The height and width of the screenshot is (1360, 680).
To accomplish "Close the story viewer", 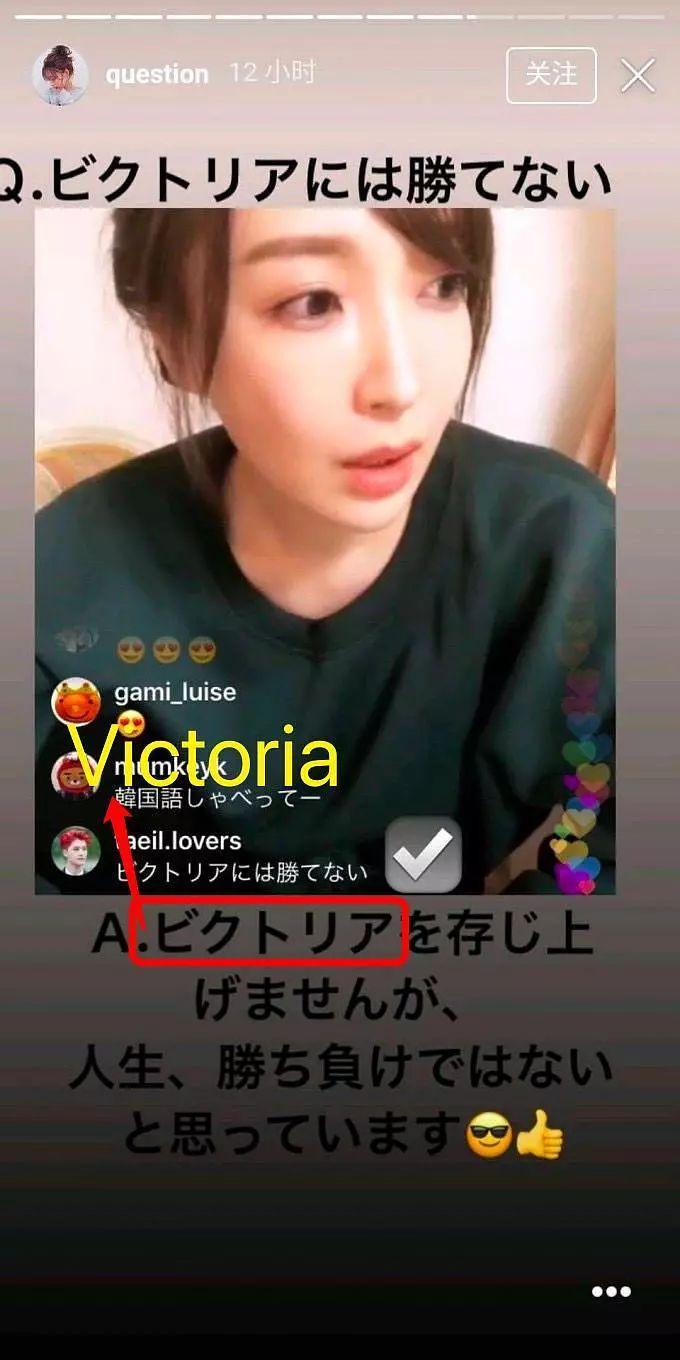I will [637, 75].
